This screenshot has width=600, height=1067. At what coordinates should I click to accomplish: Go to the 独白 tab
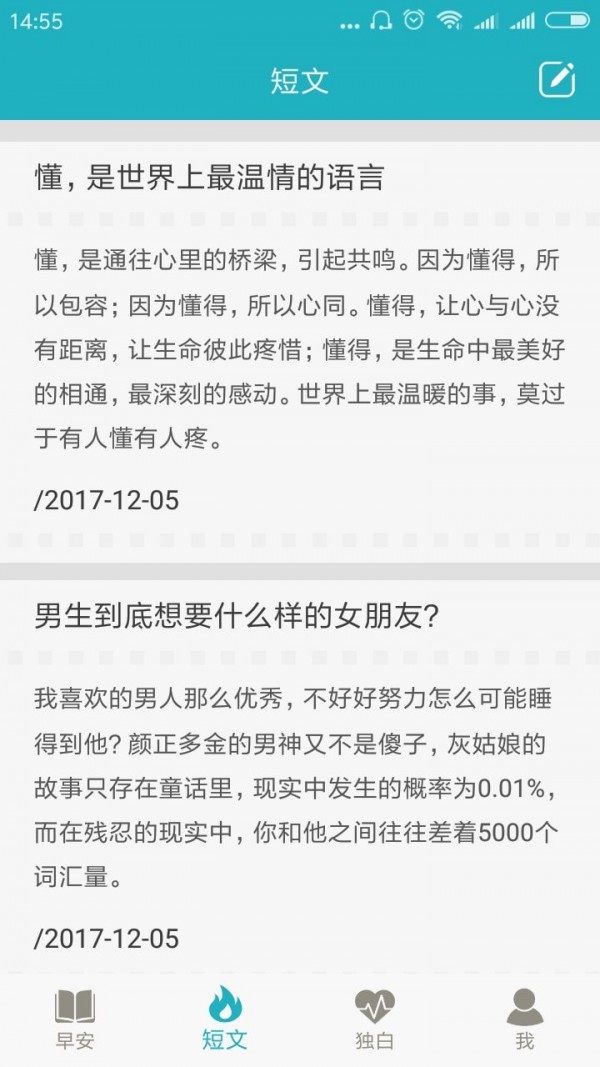375,1019
